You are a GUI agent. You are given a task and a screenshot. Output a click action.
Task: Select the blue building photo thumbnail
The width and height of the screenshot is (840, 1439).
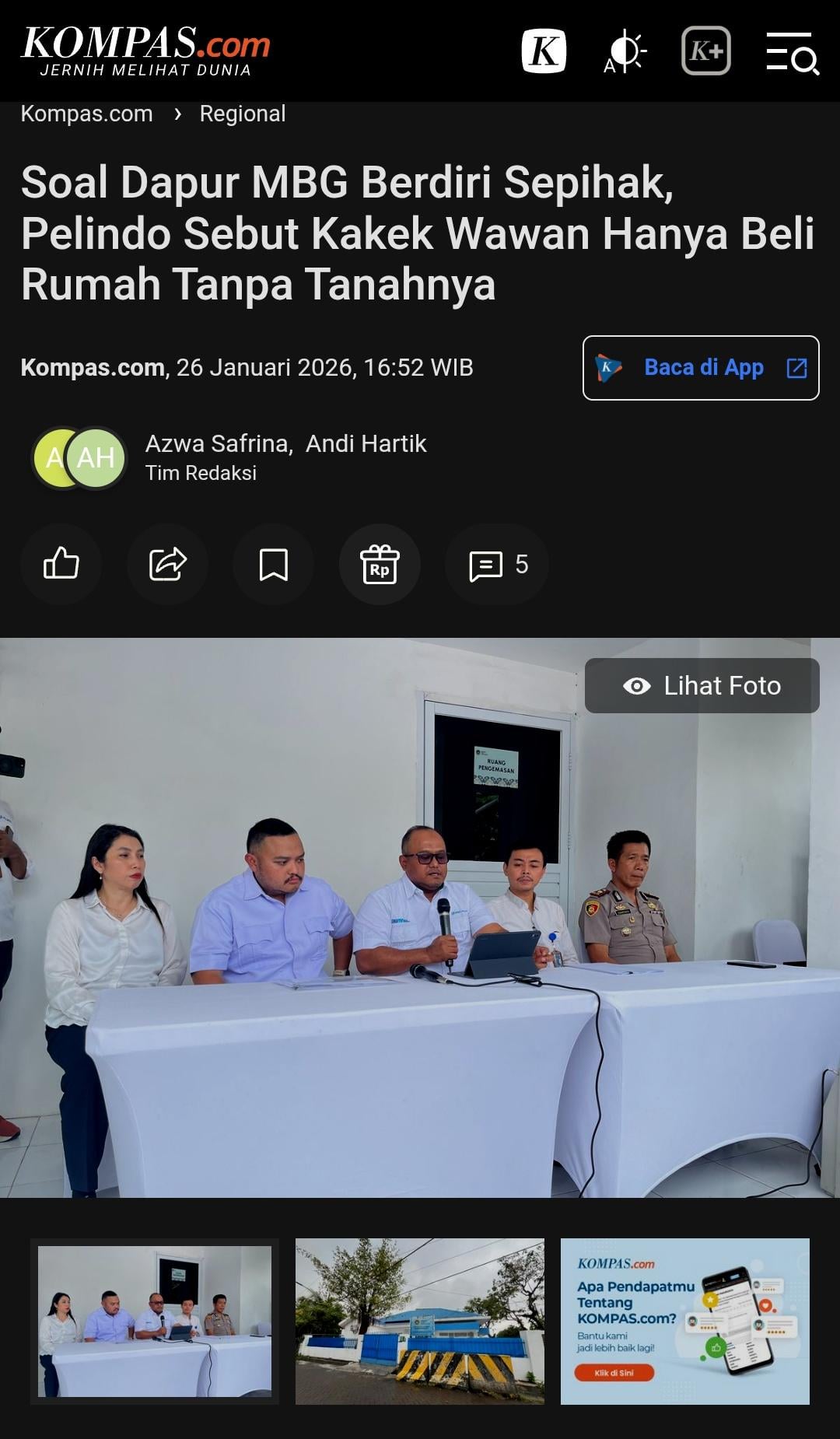419,1321
